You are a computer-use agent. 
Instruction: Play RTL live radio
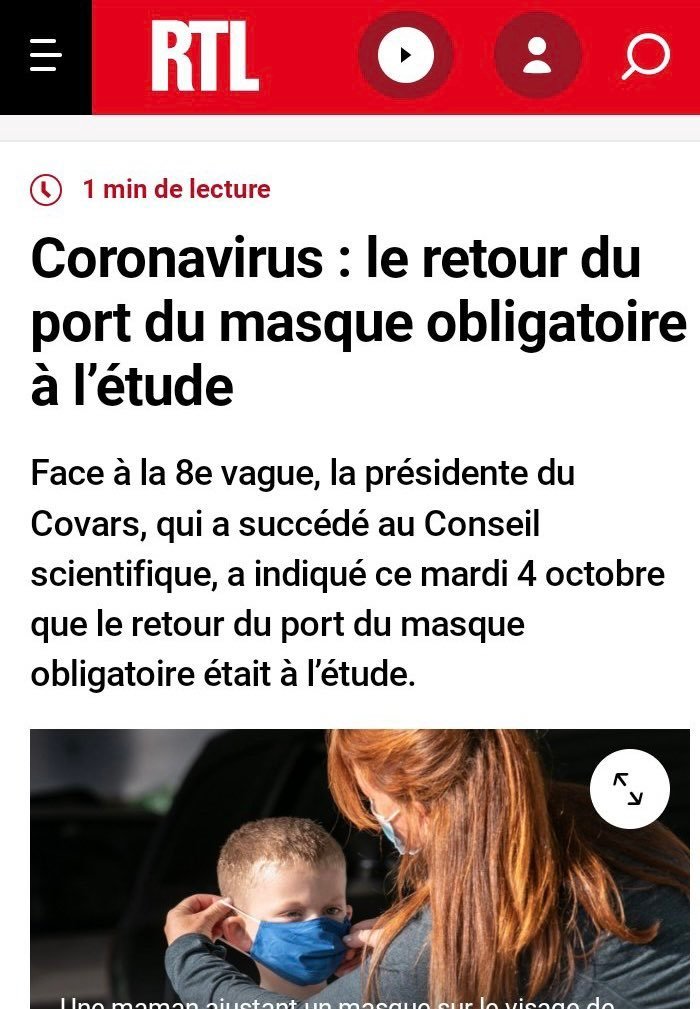405,55
